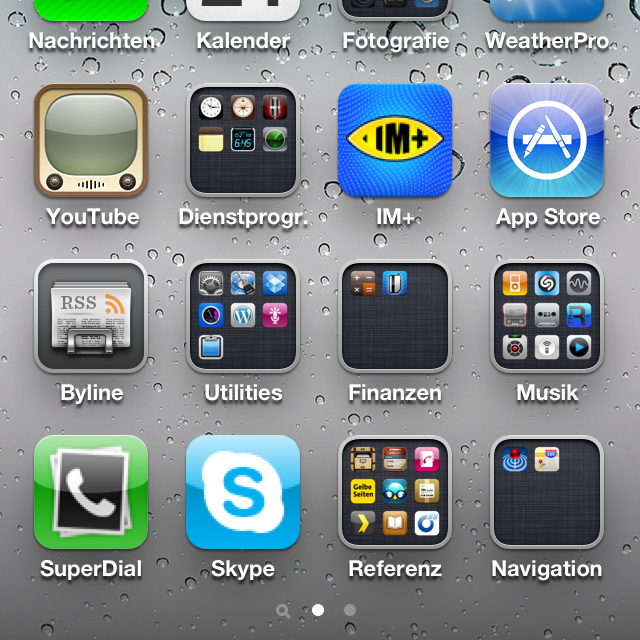This screenshot has width=640, height=640.
Task: Open the Utilities folder
Action: (243, 316)
